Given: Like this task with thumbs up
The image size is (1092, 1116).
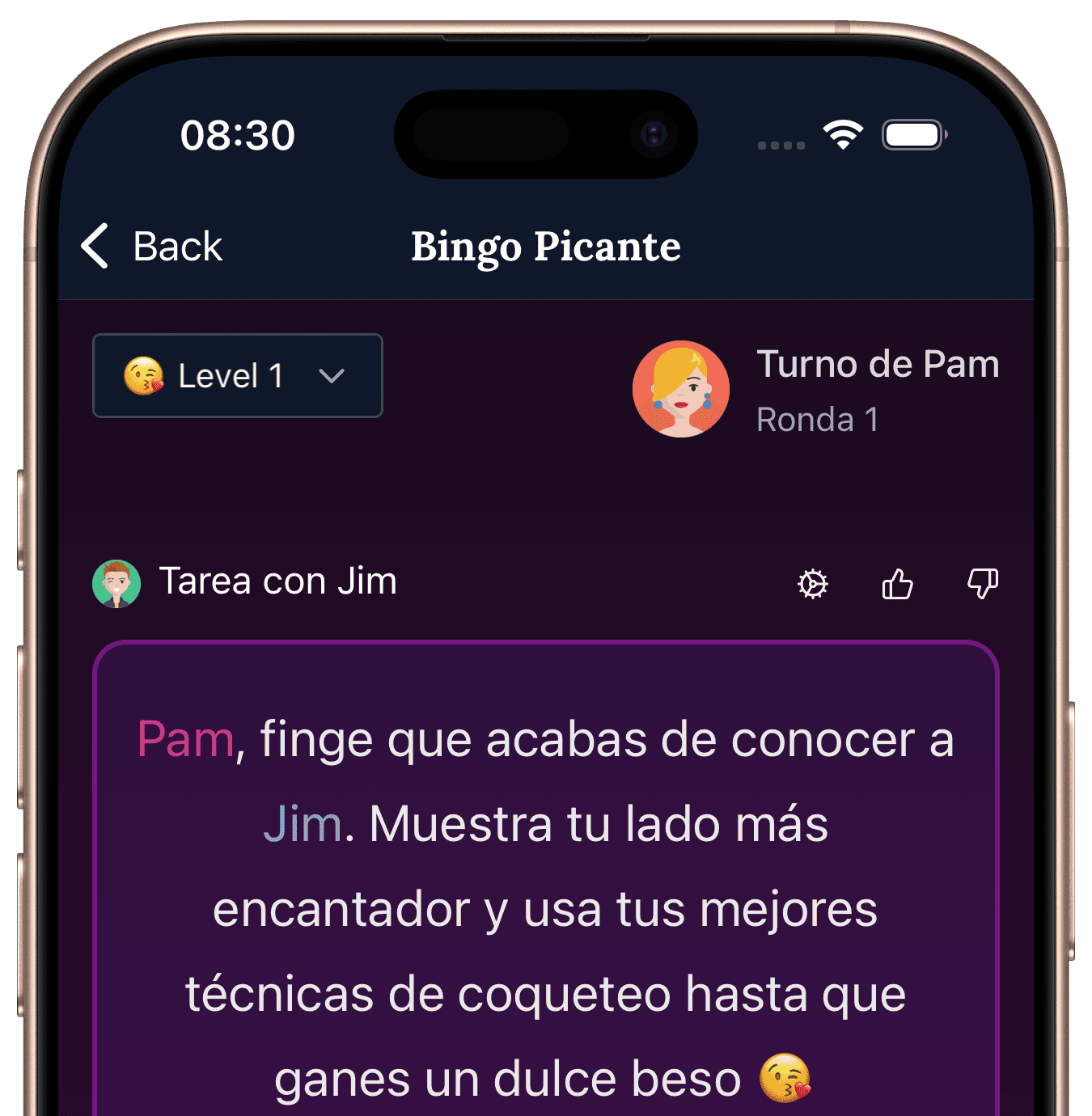Looking at the screenshot, I should click(x=897, y=584).
